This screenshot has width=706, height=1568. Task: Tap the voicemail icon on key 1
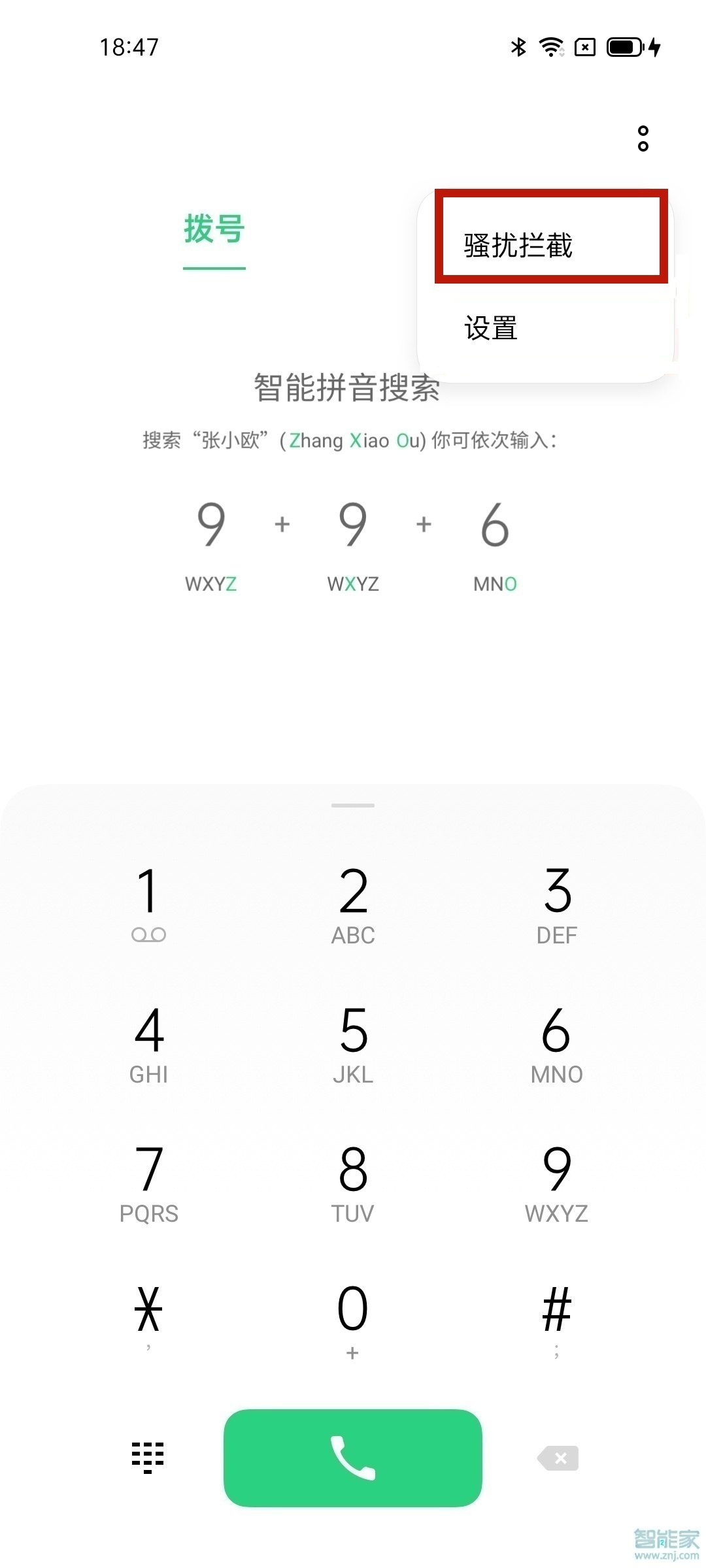(x=149, y=934)
